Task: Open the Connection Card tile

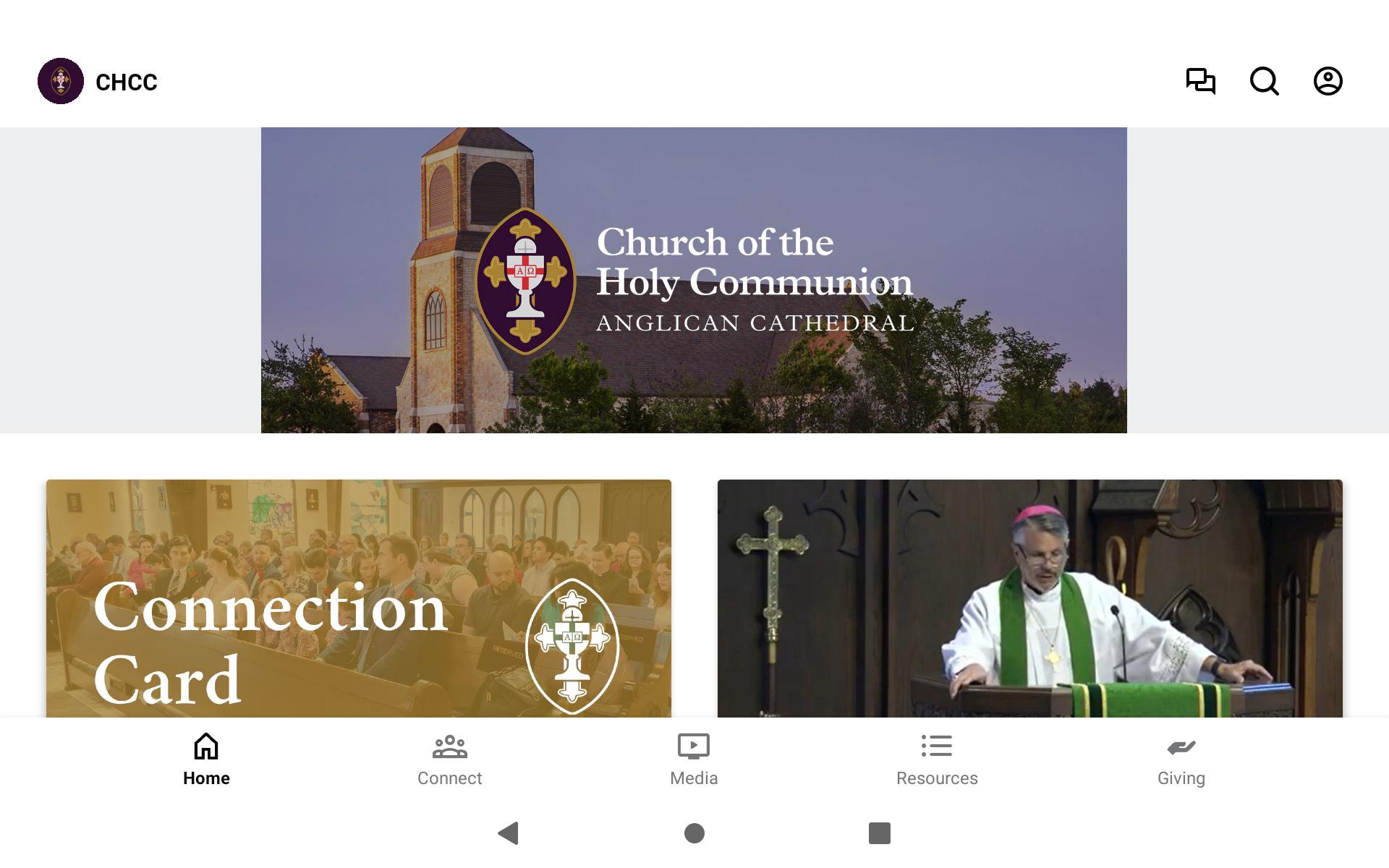Action: click(359, 598)
